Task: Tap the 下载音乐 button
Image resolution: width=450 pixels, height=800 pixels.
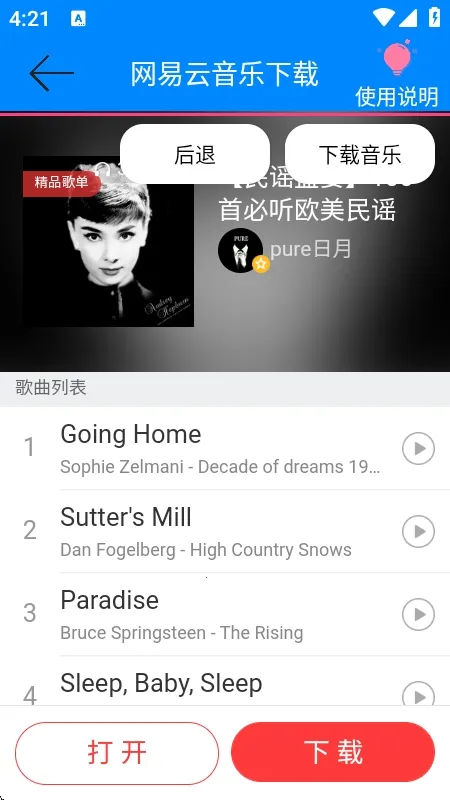Action: coord(360,154)
